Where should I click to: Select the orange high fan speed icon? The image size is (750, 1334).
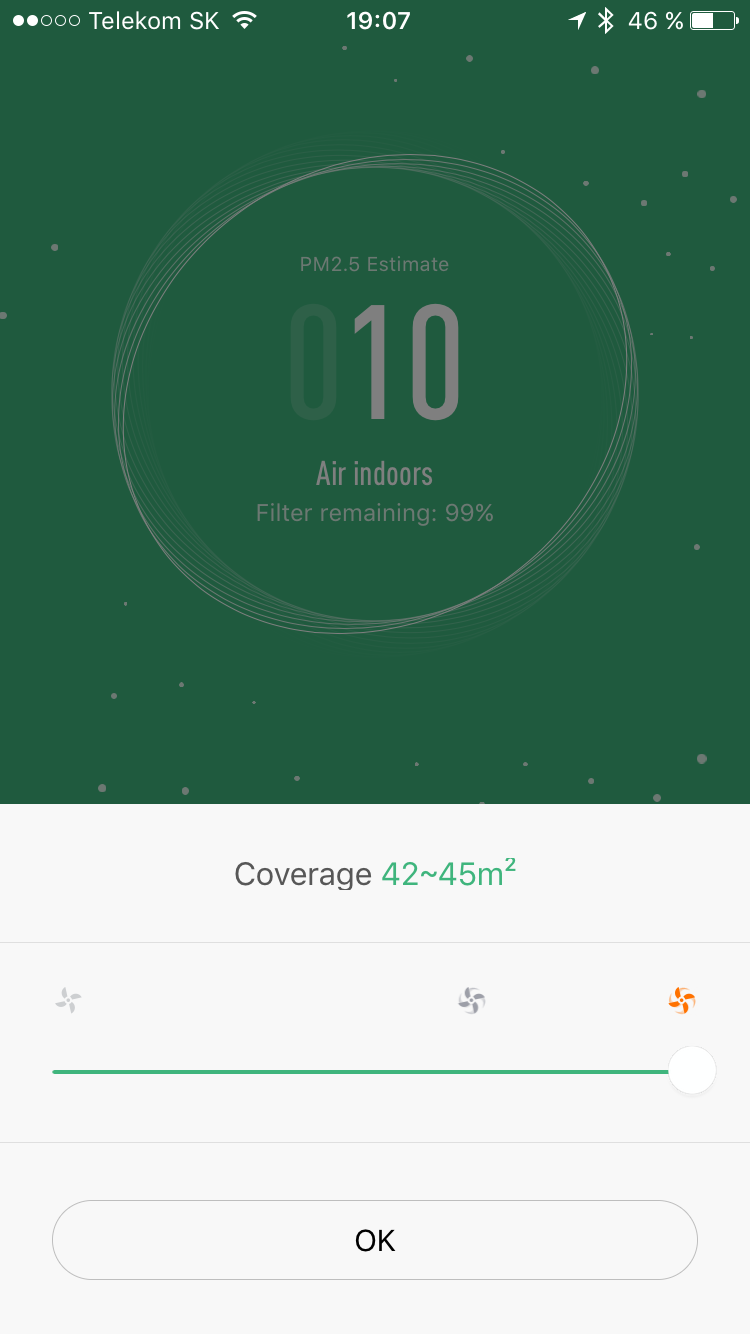682,999
